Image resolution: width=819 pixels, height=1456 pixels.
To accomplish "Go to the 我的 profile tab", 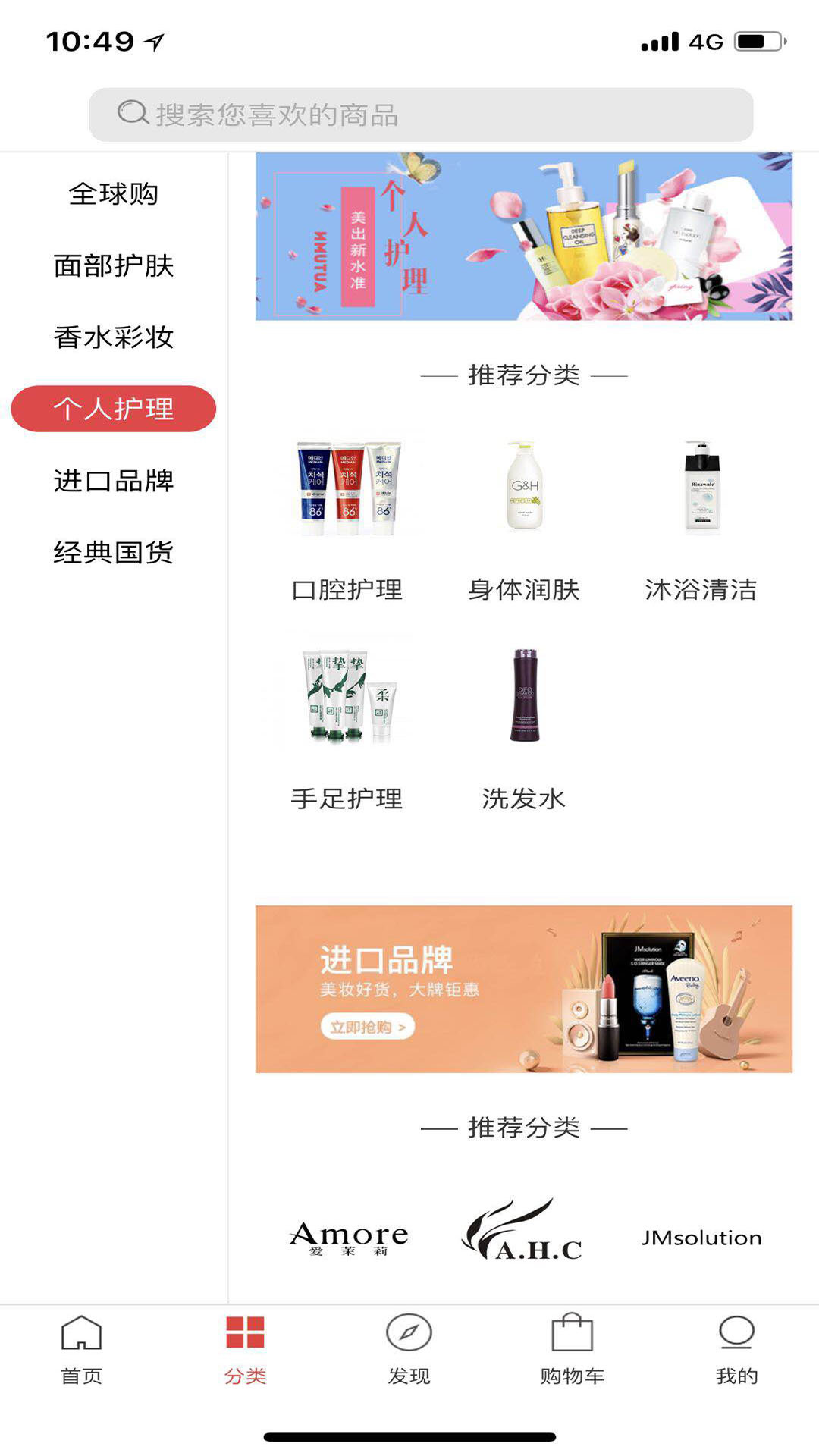I will [x=736, y=1350].
